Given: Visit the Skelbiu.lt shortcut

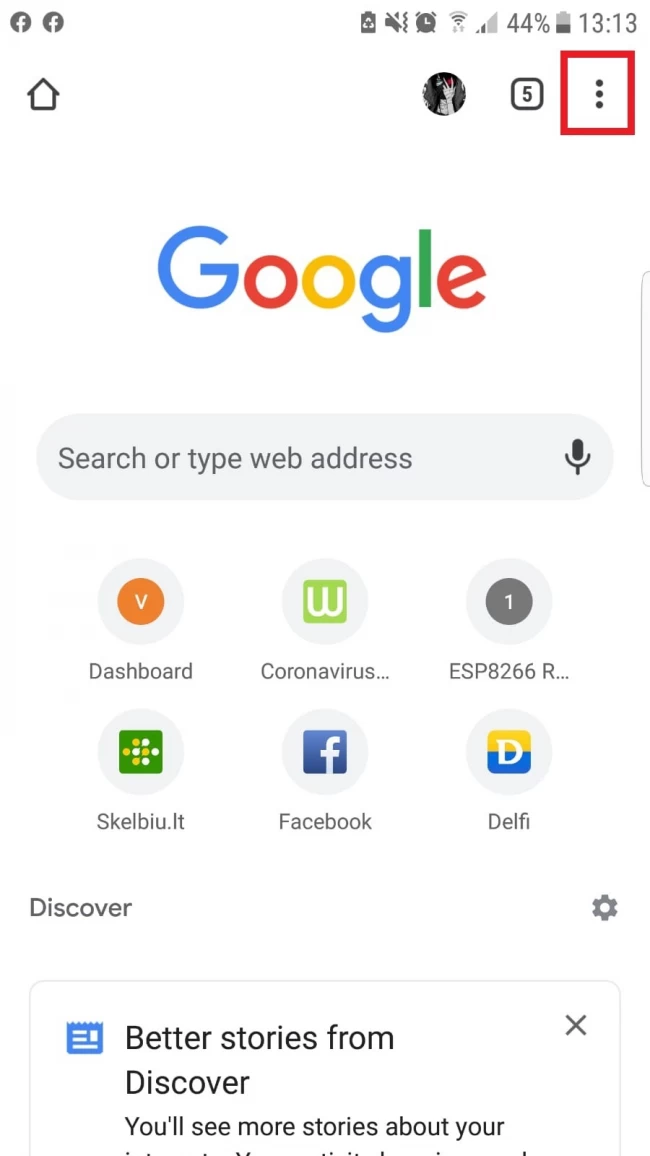Looking at the screenshot, I should pyautogui.click(x=141, y=770).
